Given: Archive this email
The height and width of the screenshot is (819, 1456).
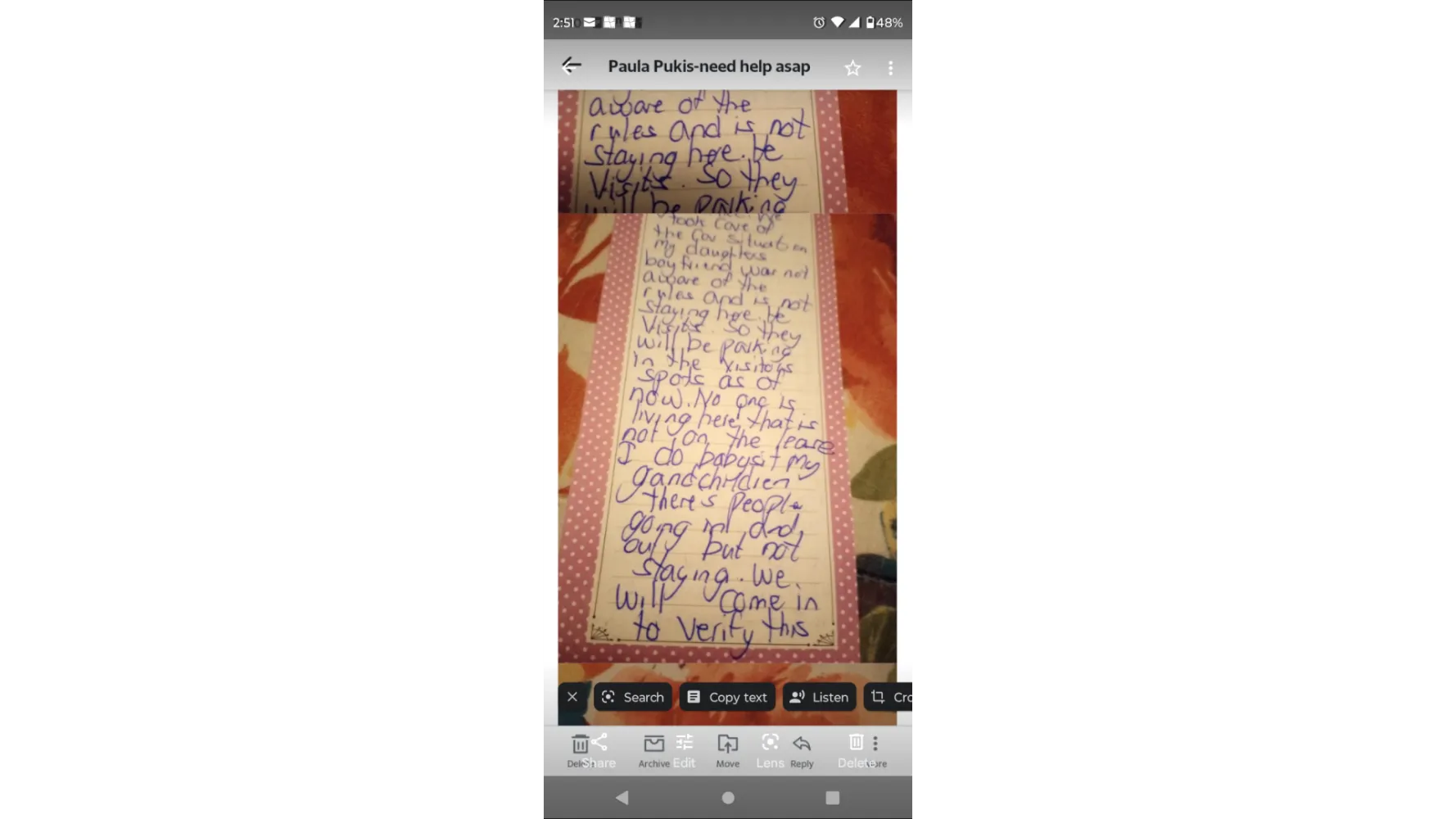Looking at the screenshot, I should [x=653, y=750].
